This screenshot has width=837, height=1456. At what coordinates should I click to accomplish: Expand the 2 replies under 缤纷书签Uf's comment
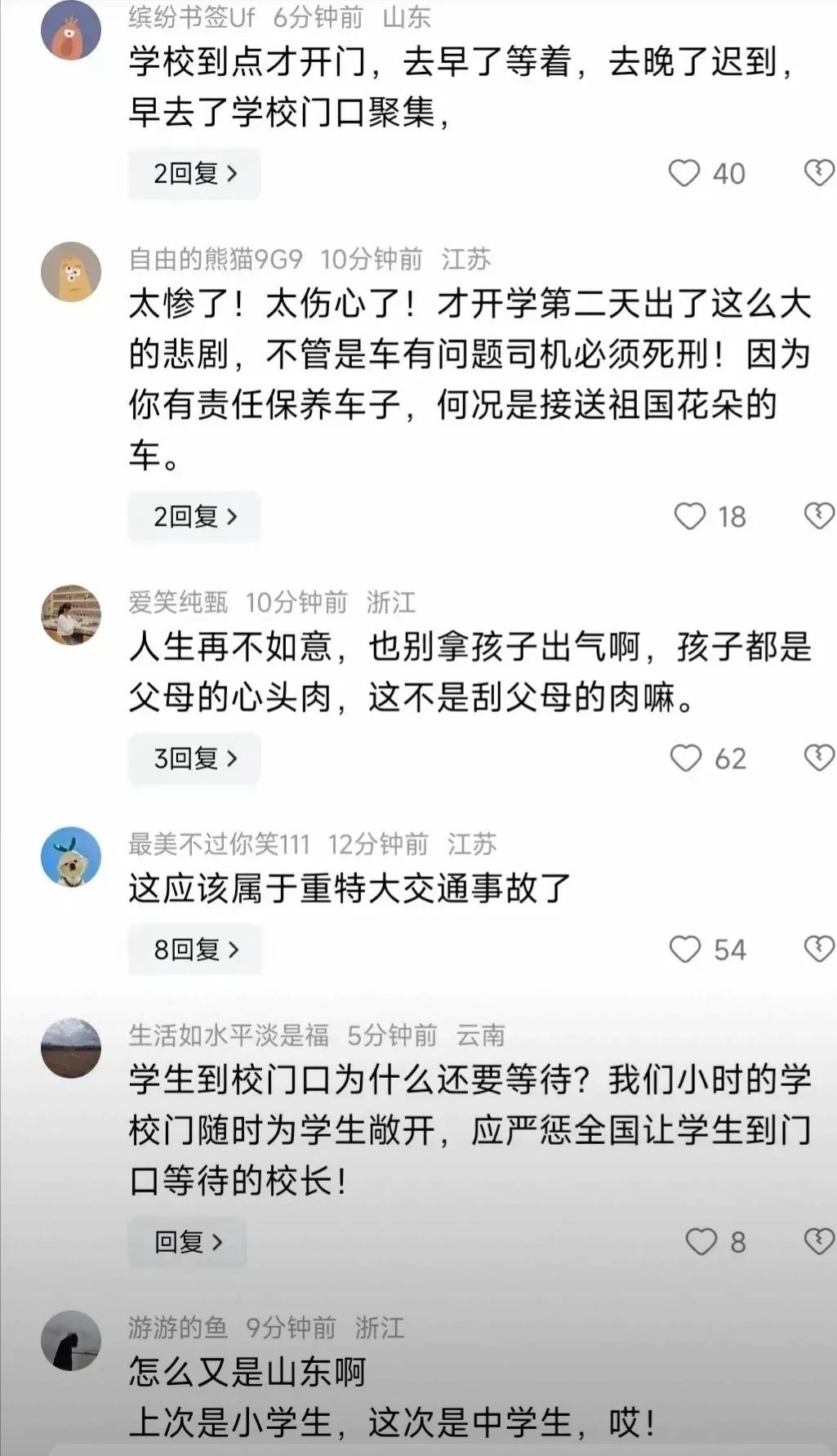tap(194, 174)
